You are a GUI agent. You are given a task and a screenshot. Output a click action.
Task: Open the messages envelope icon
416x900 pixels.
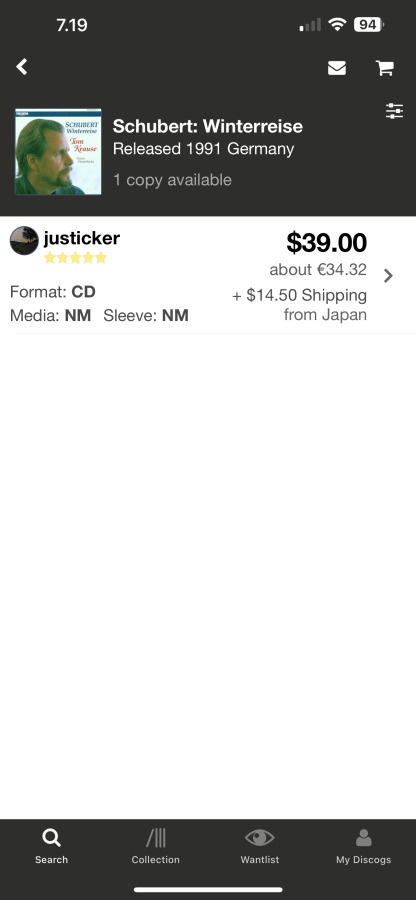337,68
